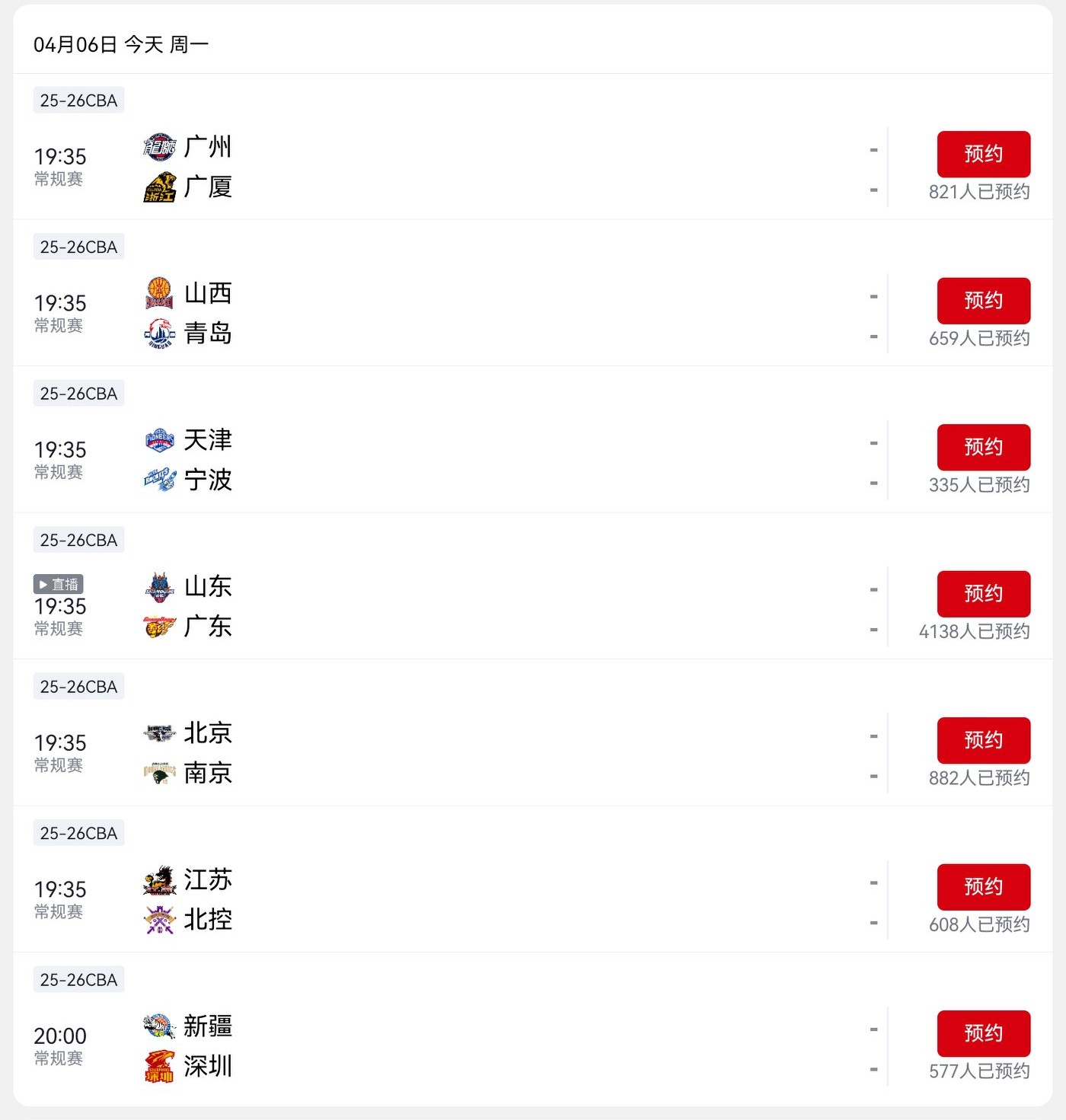Image resolution: width=1066 pixels, height=1120 pixels.
Task: Book a reminder for 天津 vs 宁波
Action: pos(983,447)
